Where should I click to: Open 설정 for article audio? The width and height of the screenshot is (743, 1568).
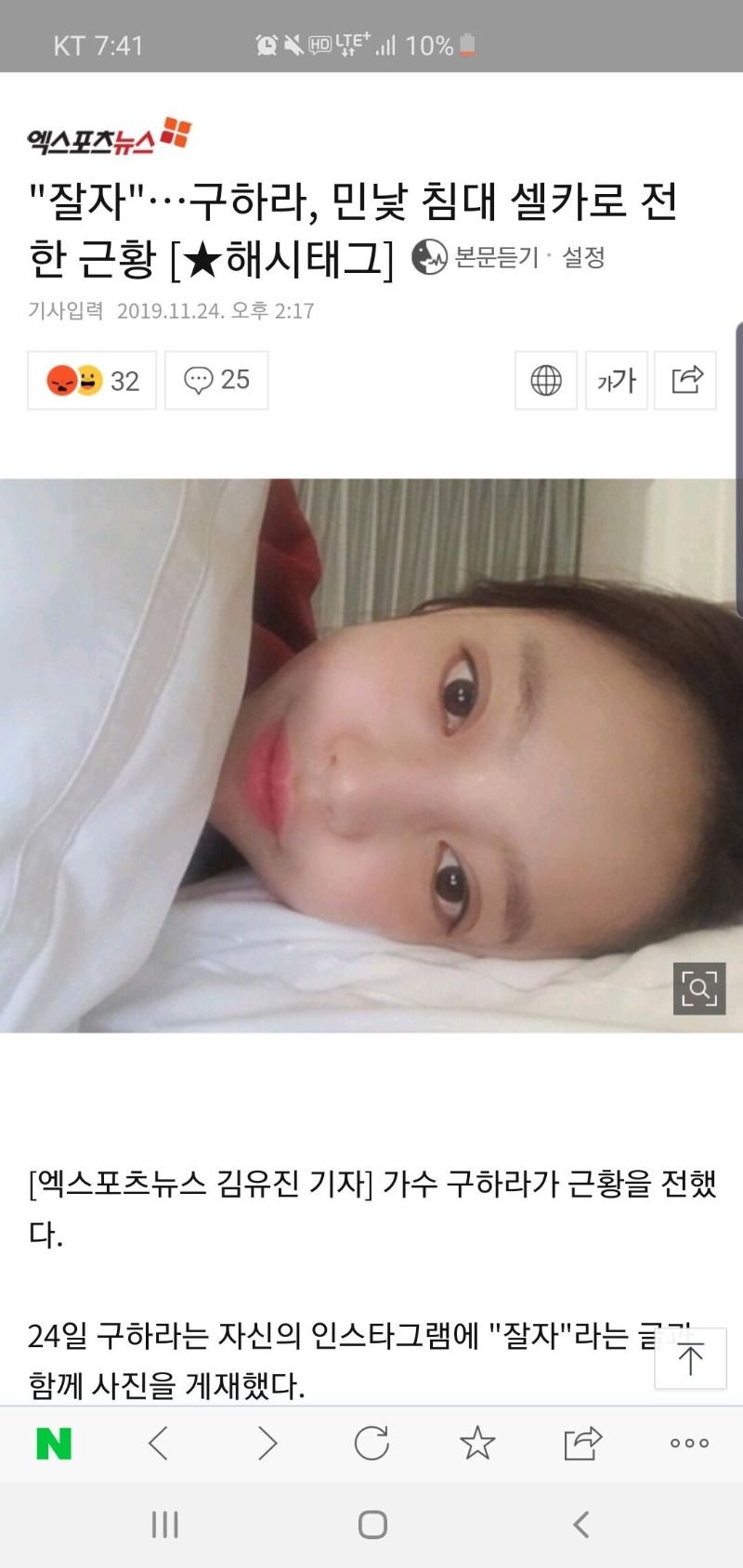pyautogui.click(x=584, y=257)
